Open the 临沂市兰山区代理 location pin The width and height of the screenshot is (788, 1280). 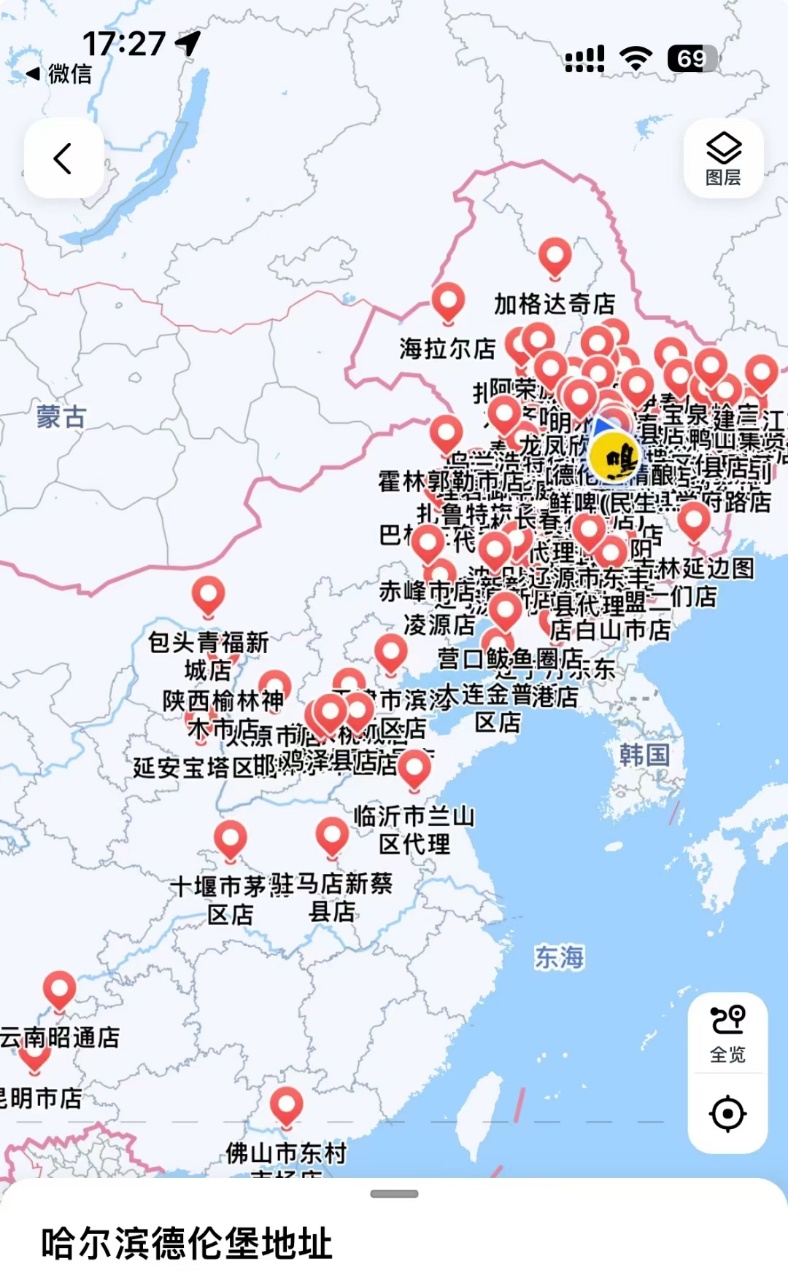[x=414, y=770]
